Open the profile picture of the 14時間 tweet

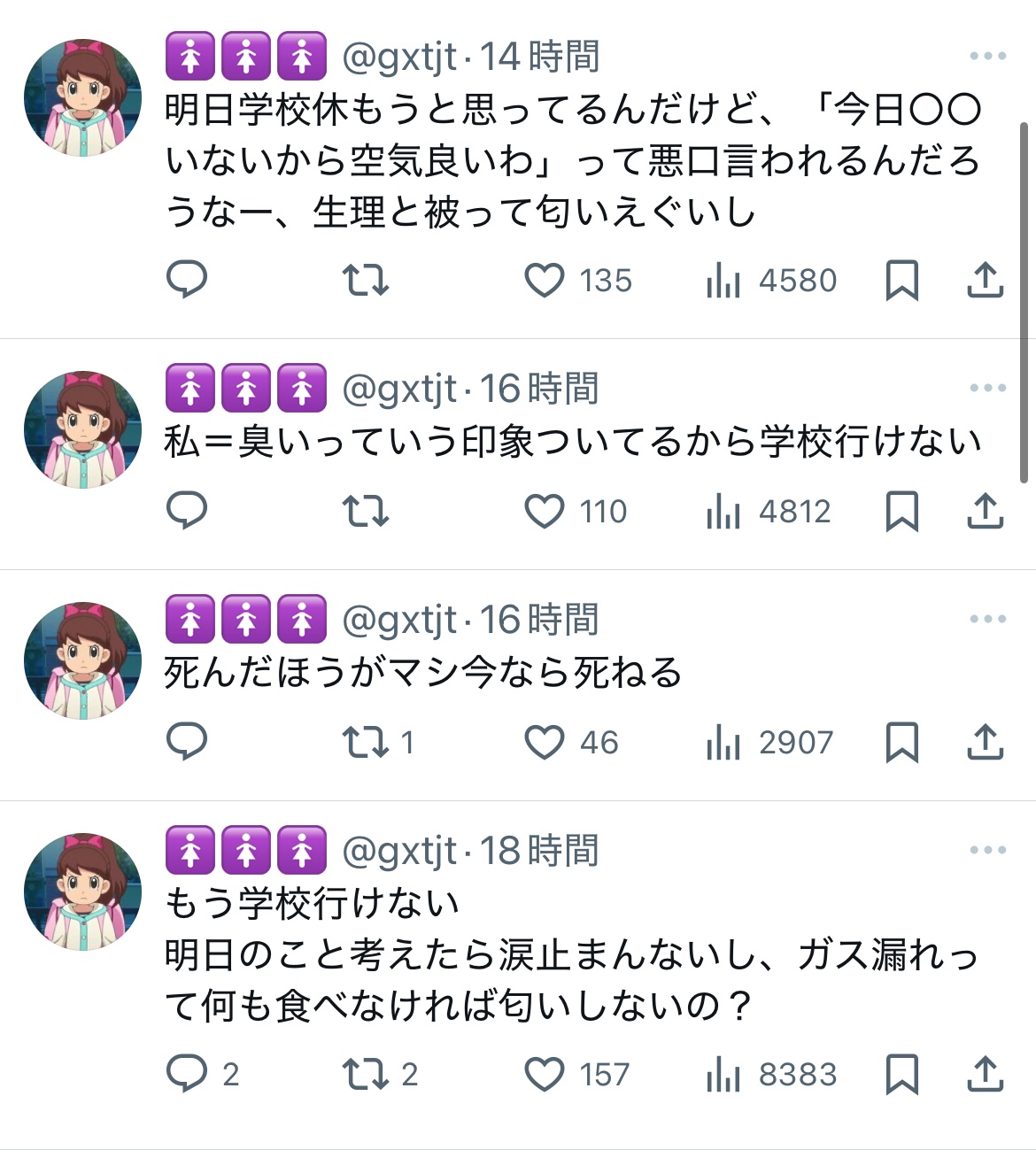click(x=82, y=97)
